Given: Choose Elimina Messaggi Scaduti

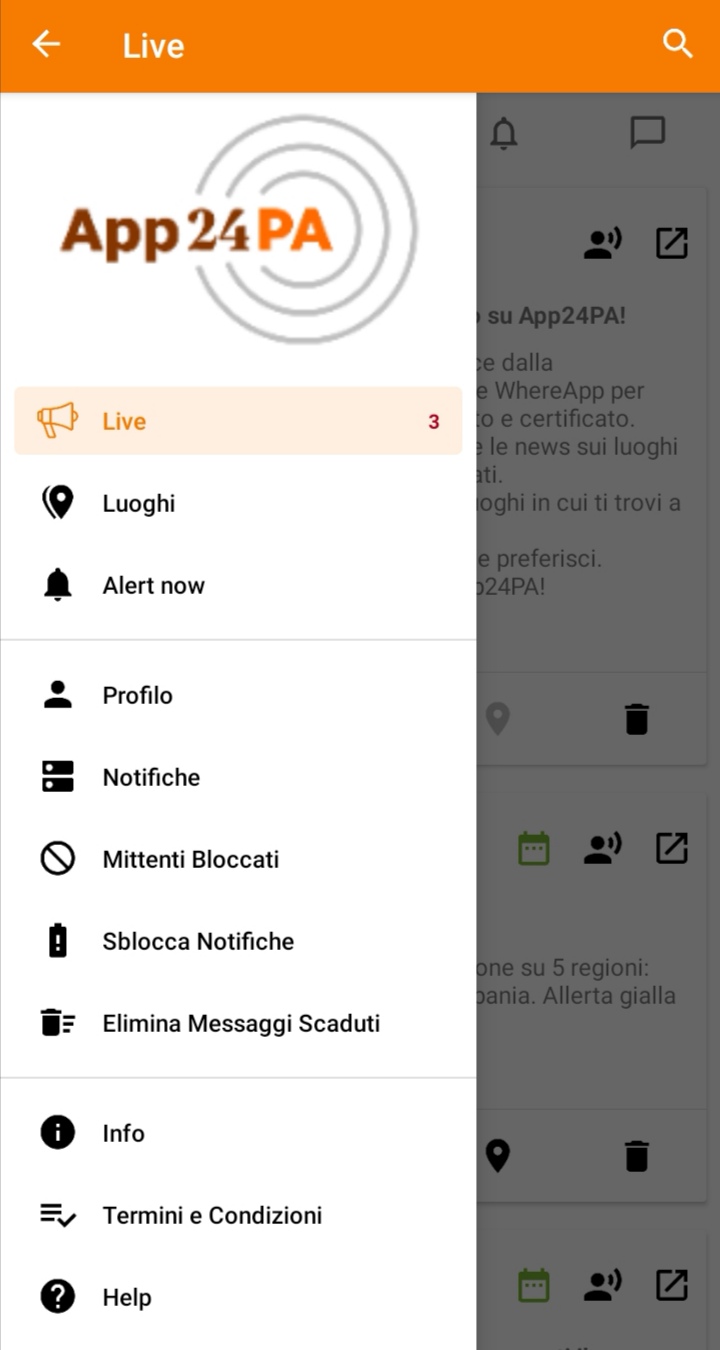Looking at the screenshot, I should pos(238,1023).
